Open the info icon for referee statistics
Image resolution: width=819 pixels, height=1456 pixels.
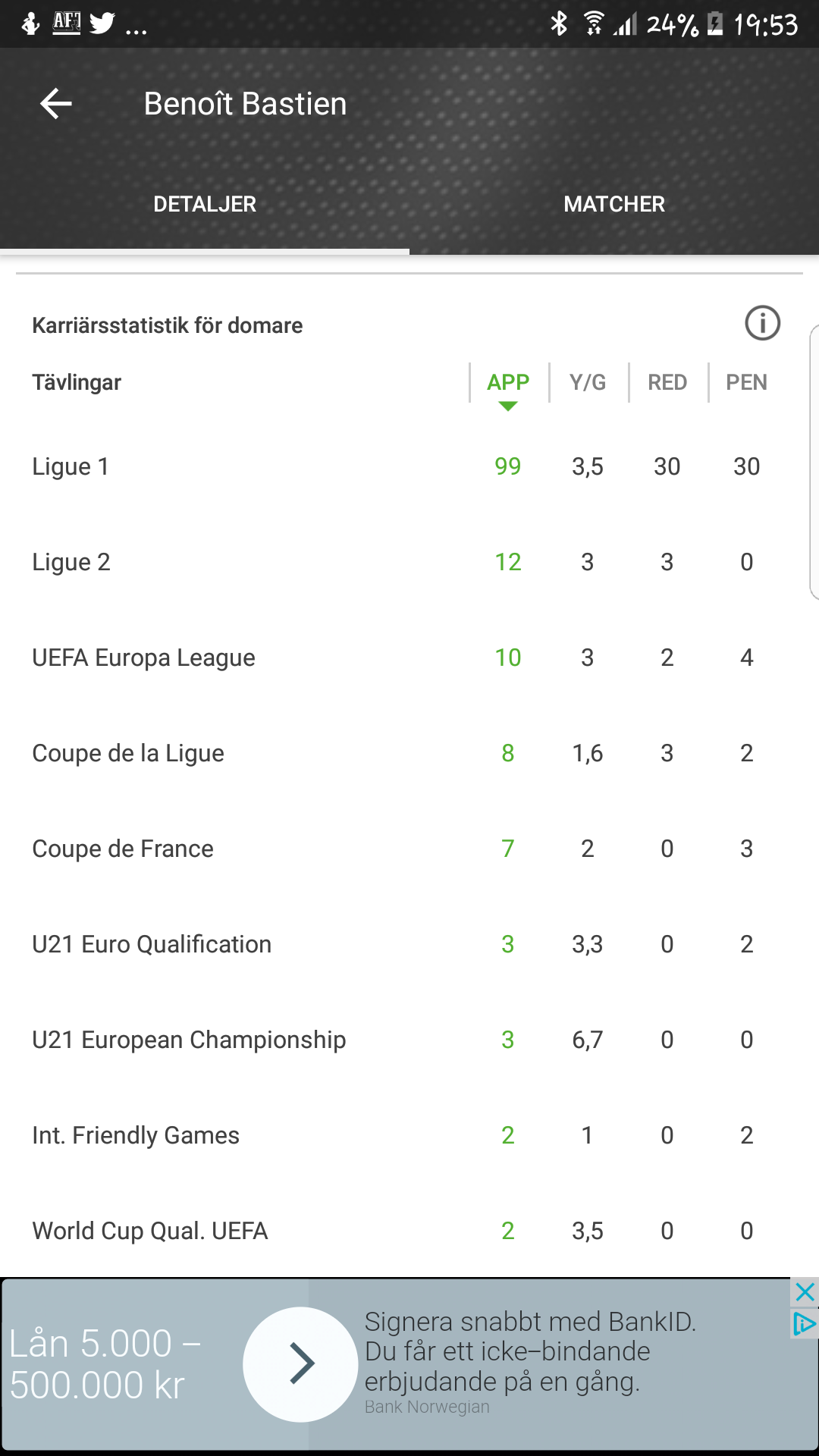[x=762, y=324]
